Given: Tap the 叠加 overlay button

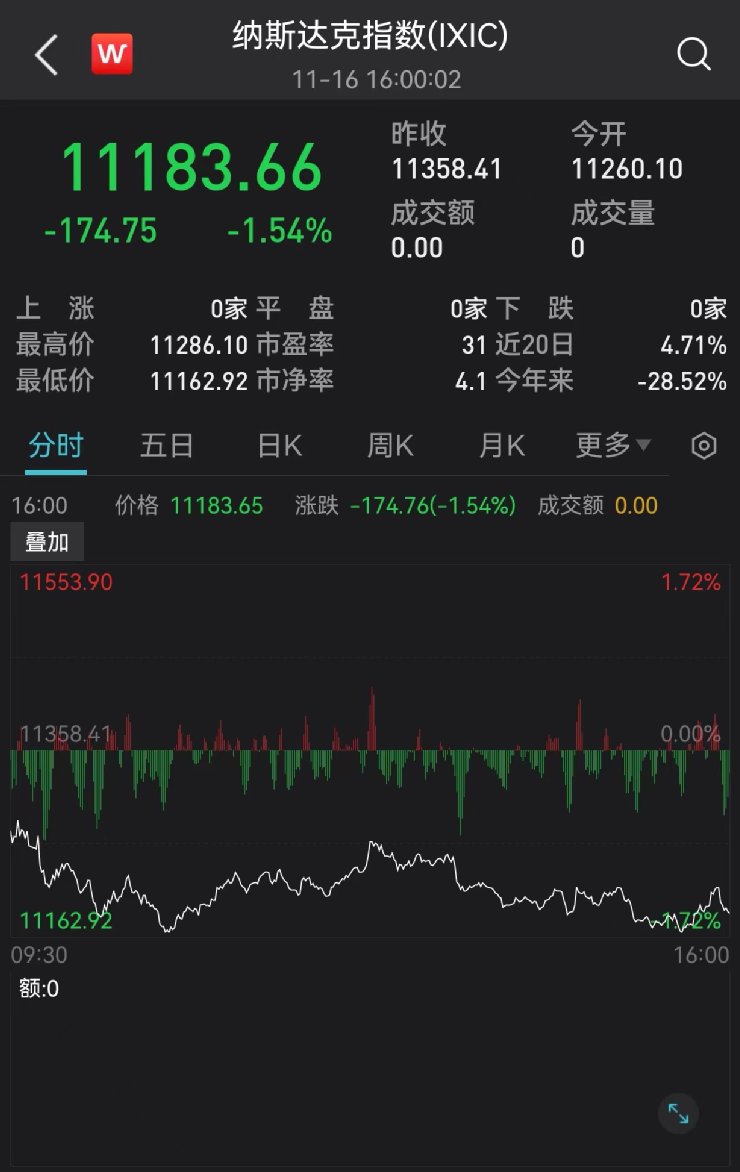Looking at the screenshot, I should [47, 542].
